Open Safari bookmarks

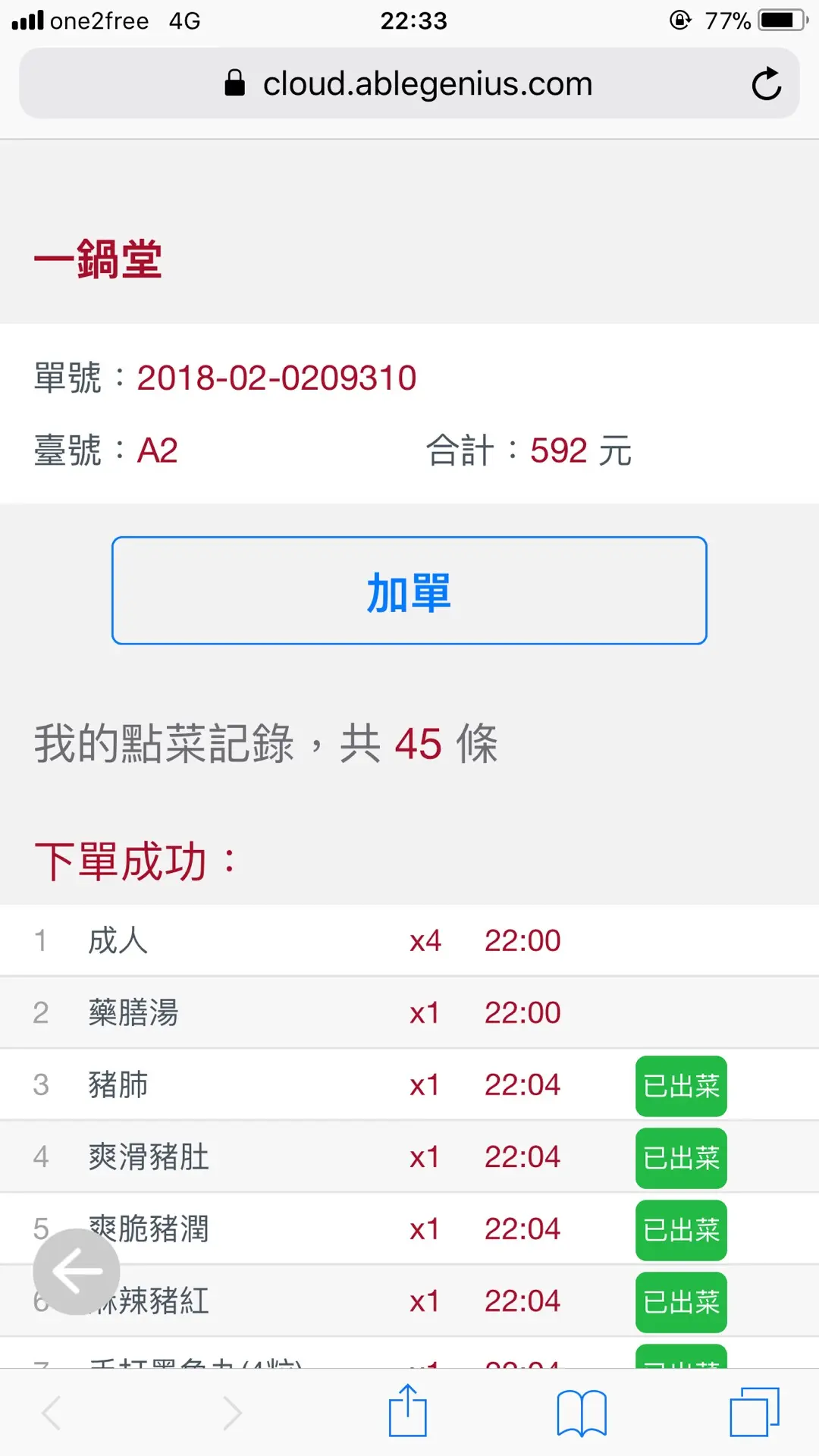[581, 1413]
